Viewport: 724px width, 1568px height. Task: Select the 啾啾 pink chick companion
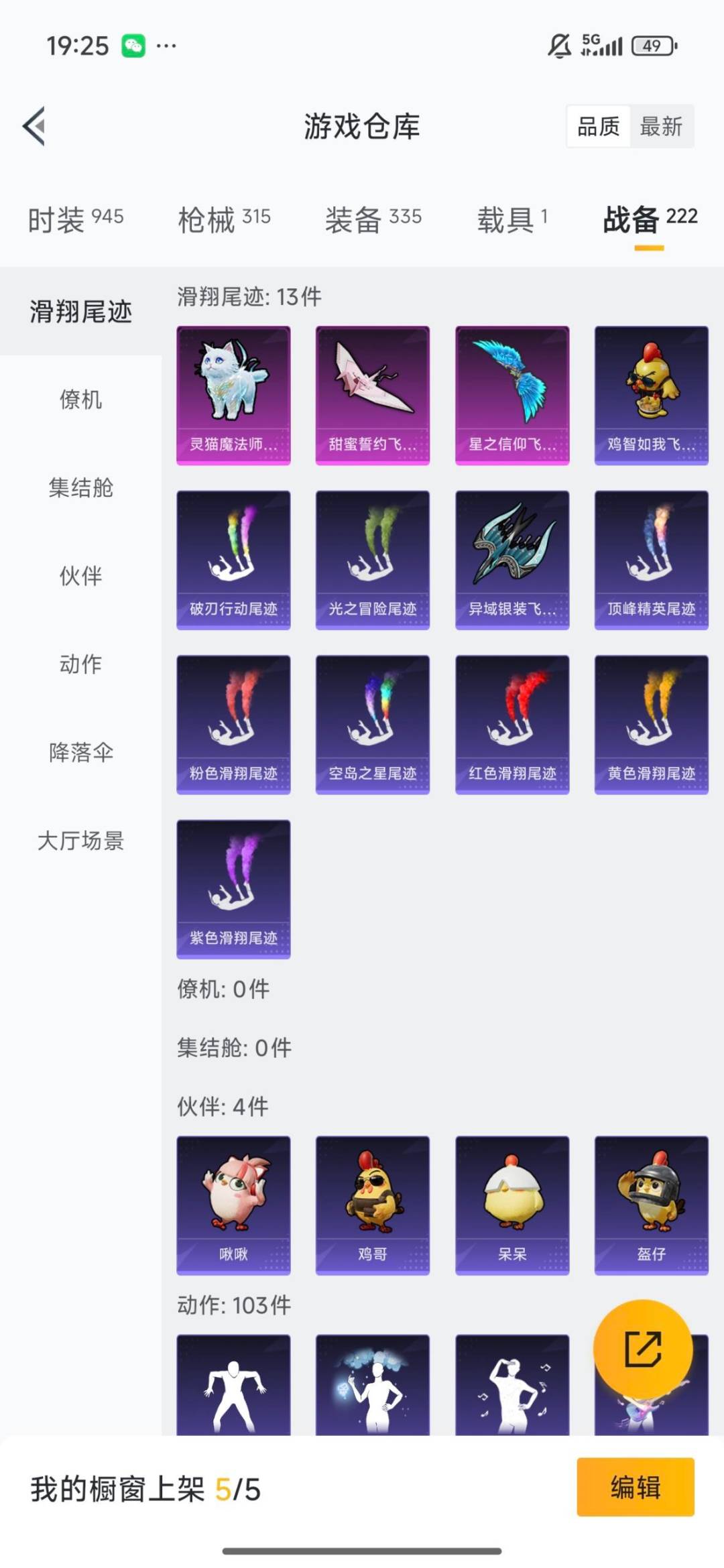pyautogui.click(x=233, y=1203)
